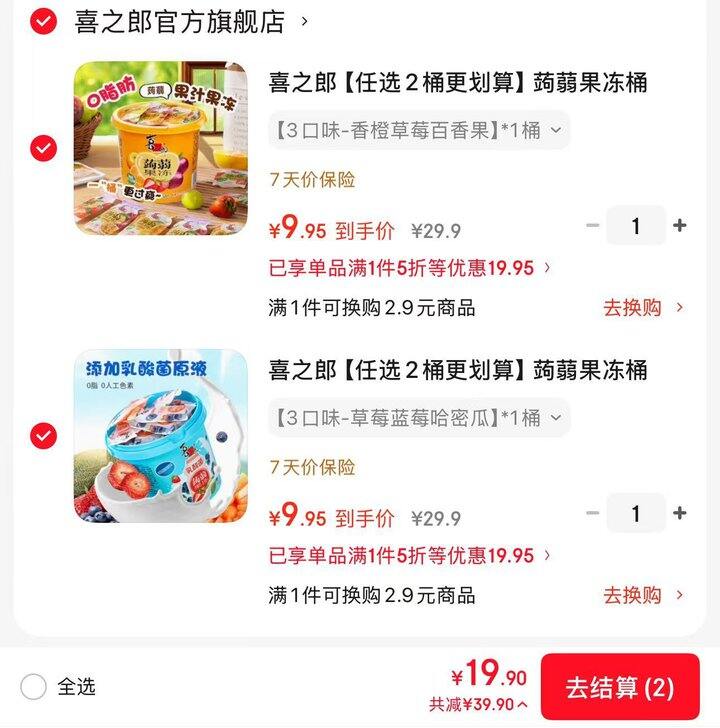Decrease the 香橙草莓百香果 item quantity
Image resolution: width=720 pixels, height=728 pixels.
[x=592, y=226]
